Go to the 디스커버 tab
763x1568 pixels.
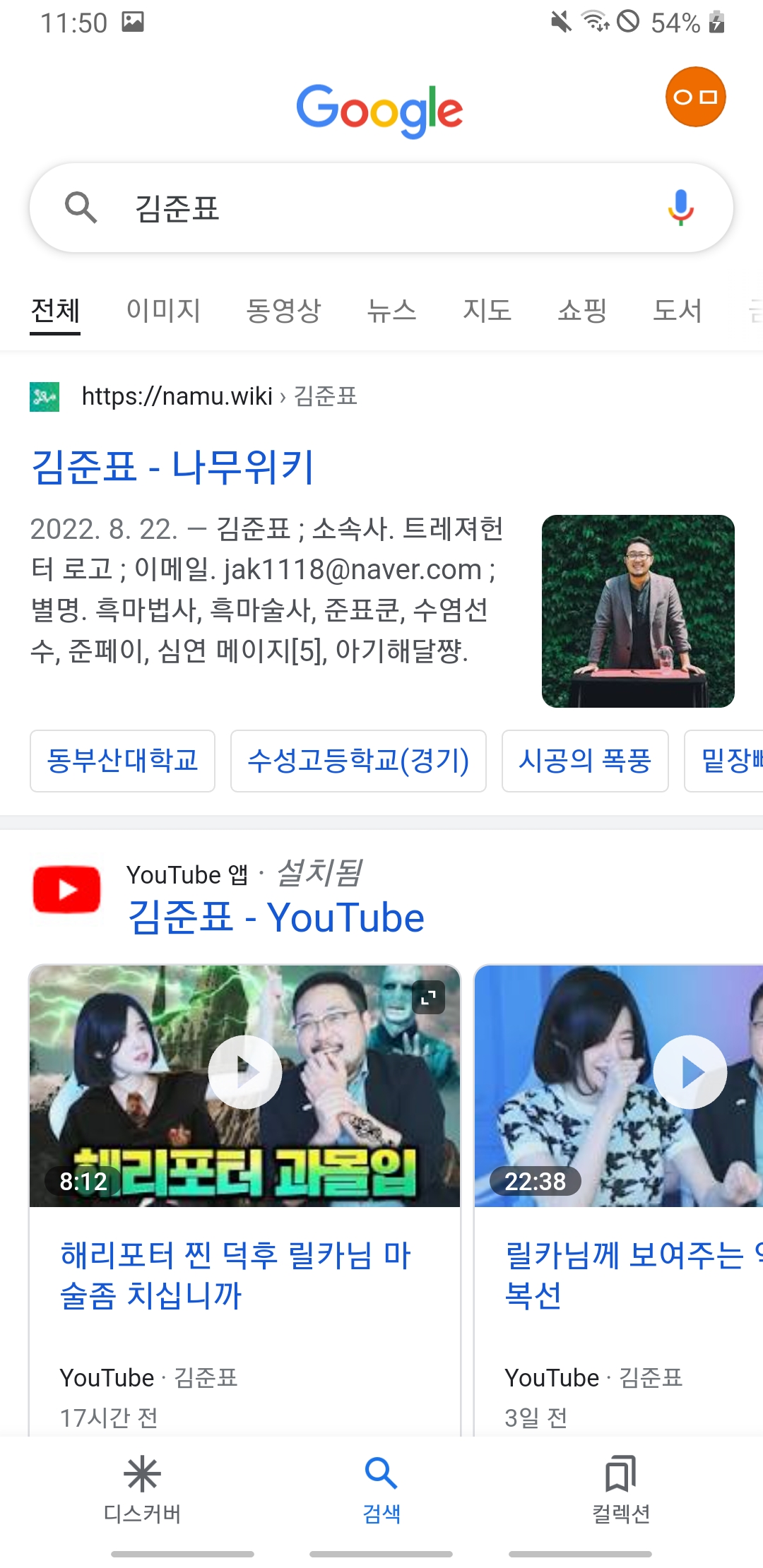[142, 1489]
